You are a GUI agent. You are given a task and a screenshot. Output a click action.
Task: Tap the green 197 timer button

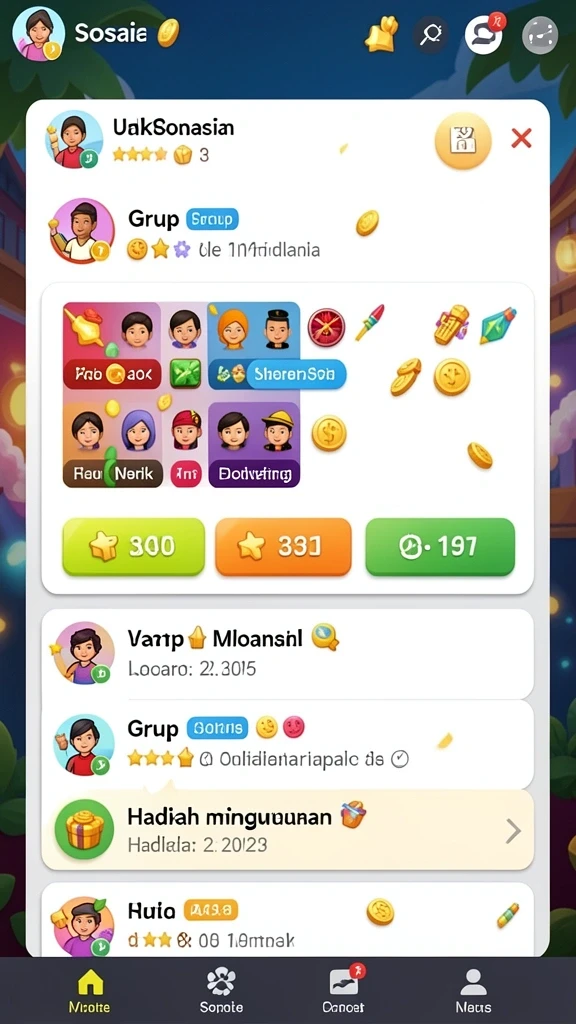[440, 547]
